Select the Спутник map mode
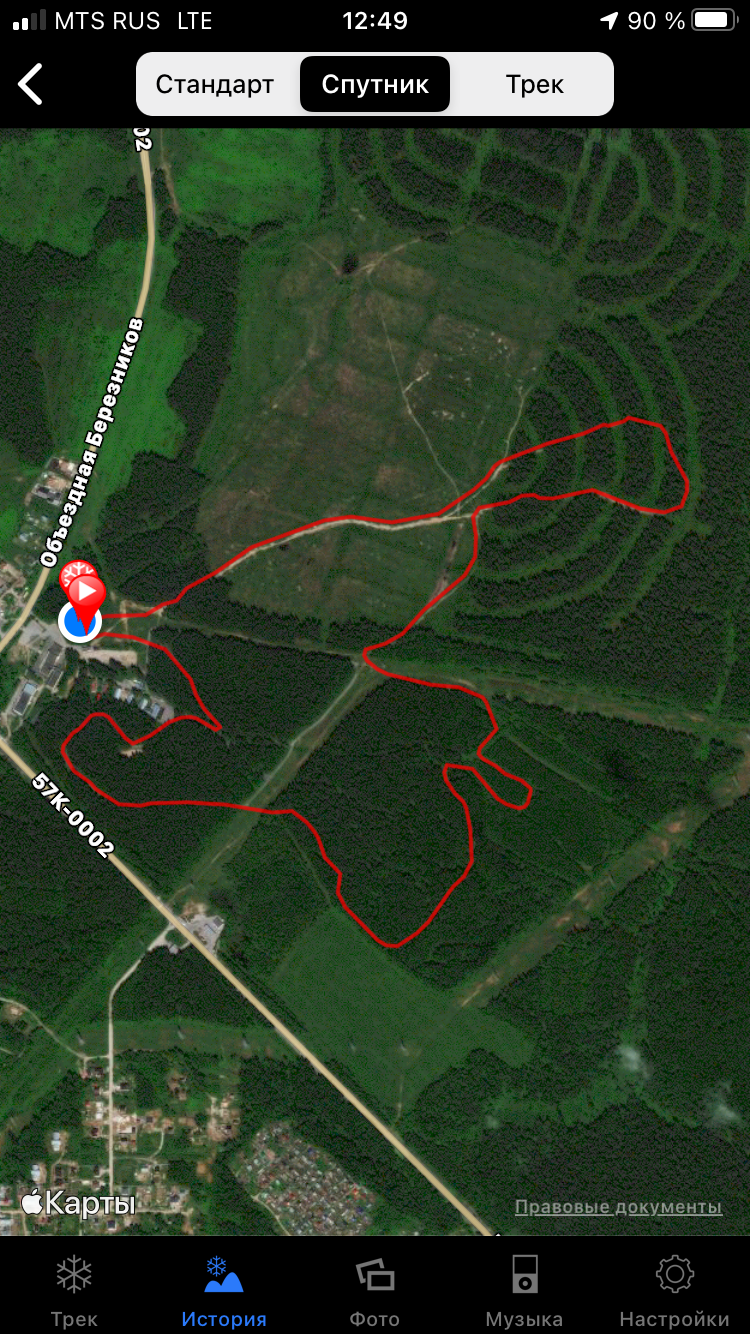The width and height of the screenshot is (750, 1334). tap(375, 84)
